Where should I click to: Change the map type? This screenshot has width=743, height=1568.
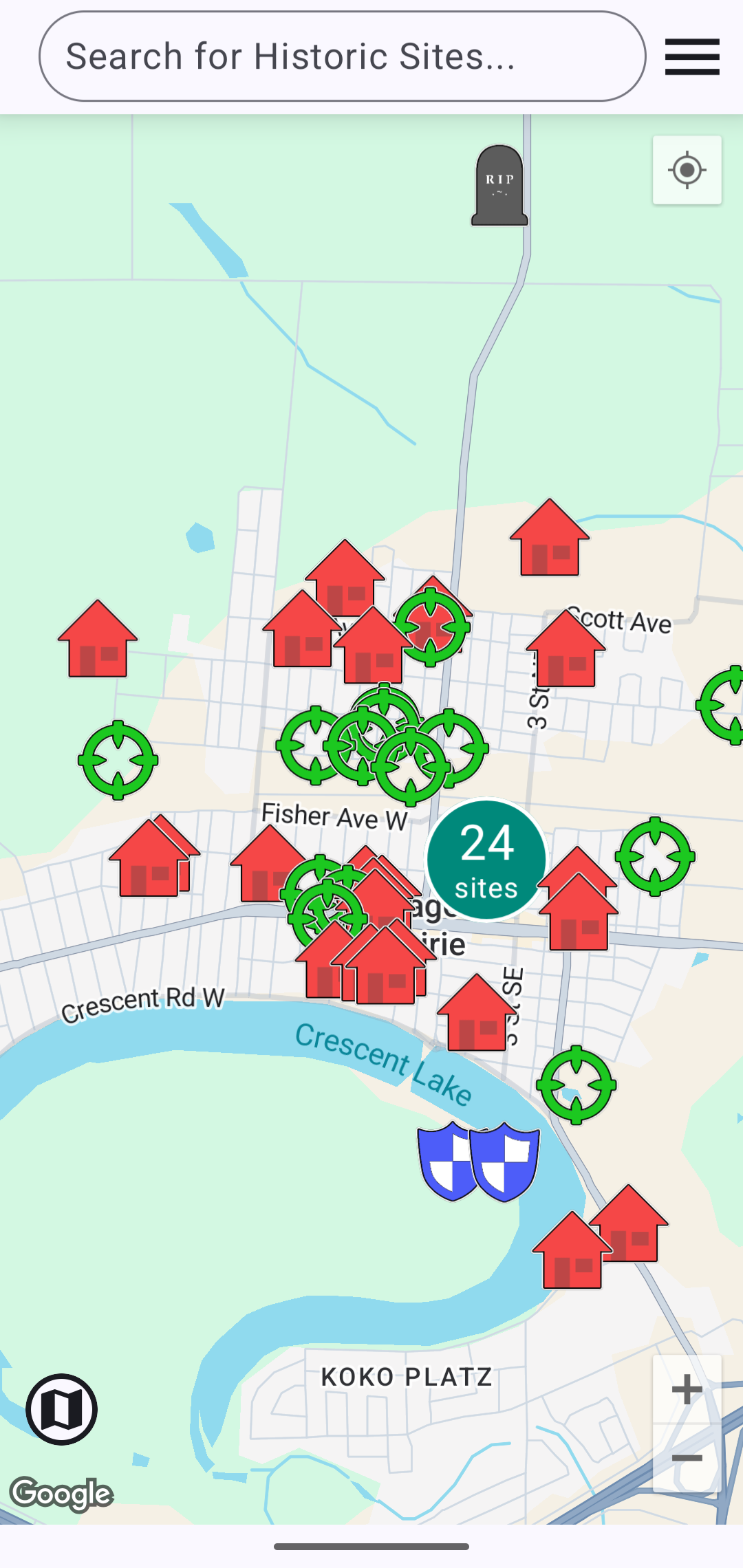(x=62, y=1409)
